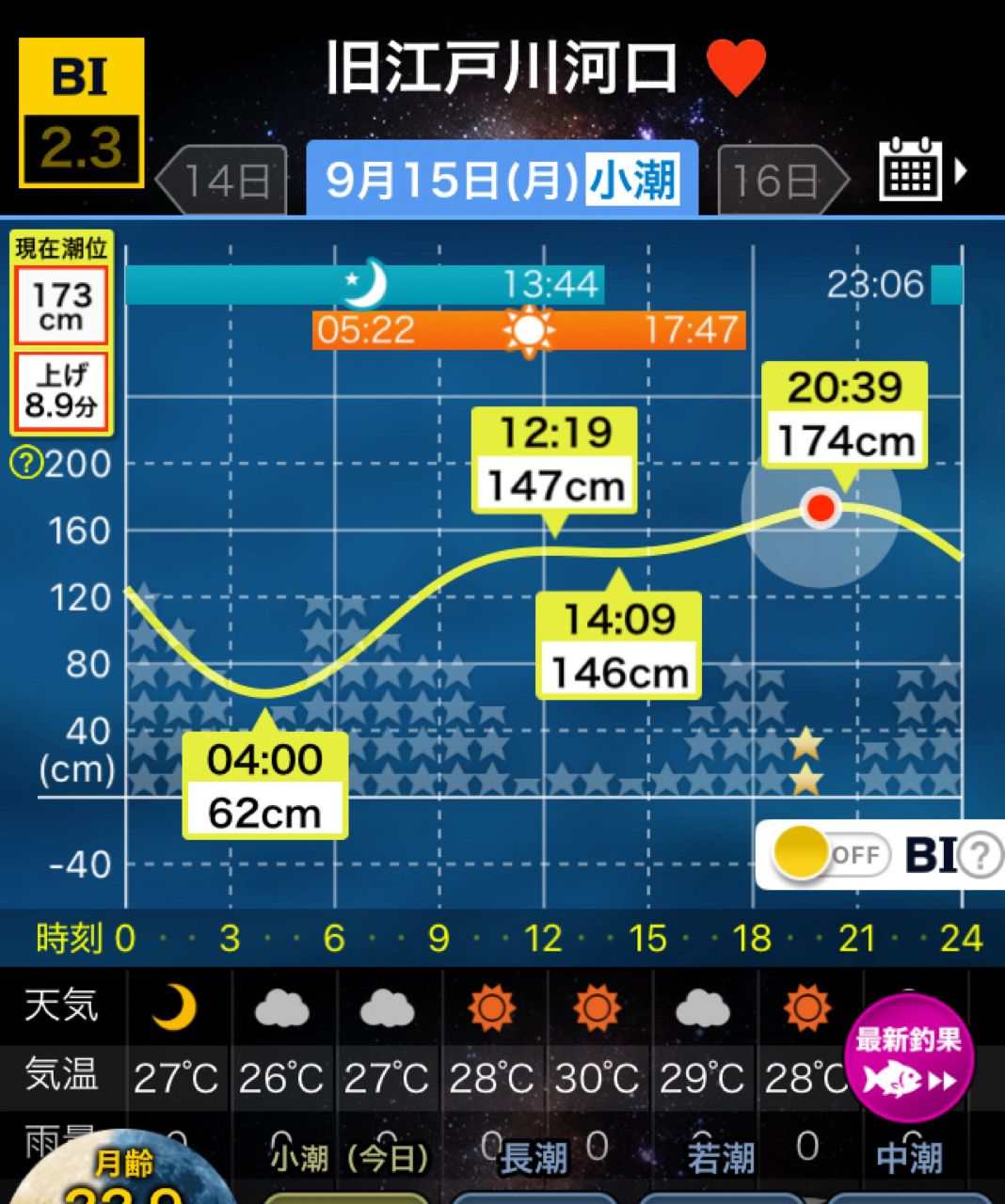Select the 中潮 tide day
Screen dimensions: 1005x1204
pos(908,1159)
